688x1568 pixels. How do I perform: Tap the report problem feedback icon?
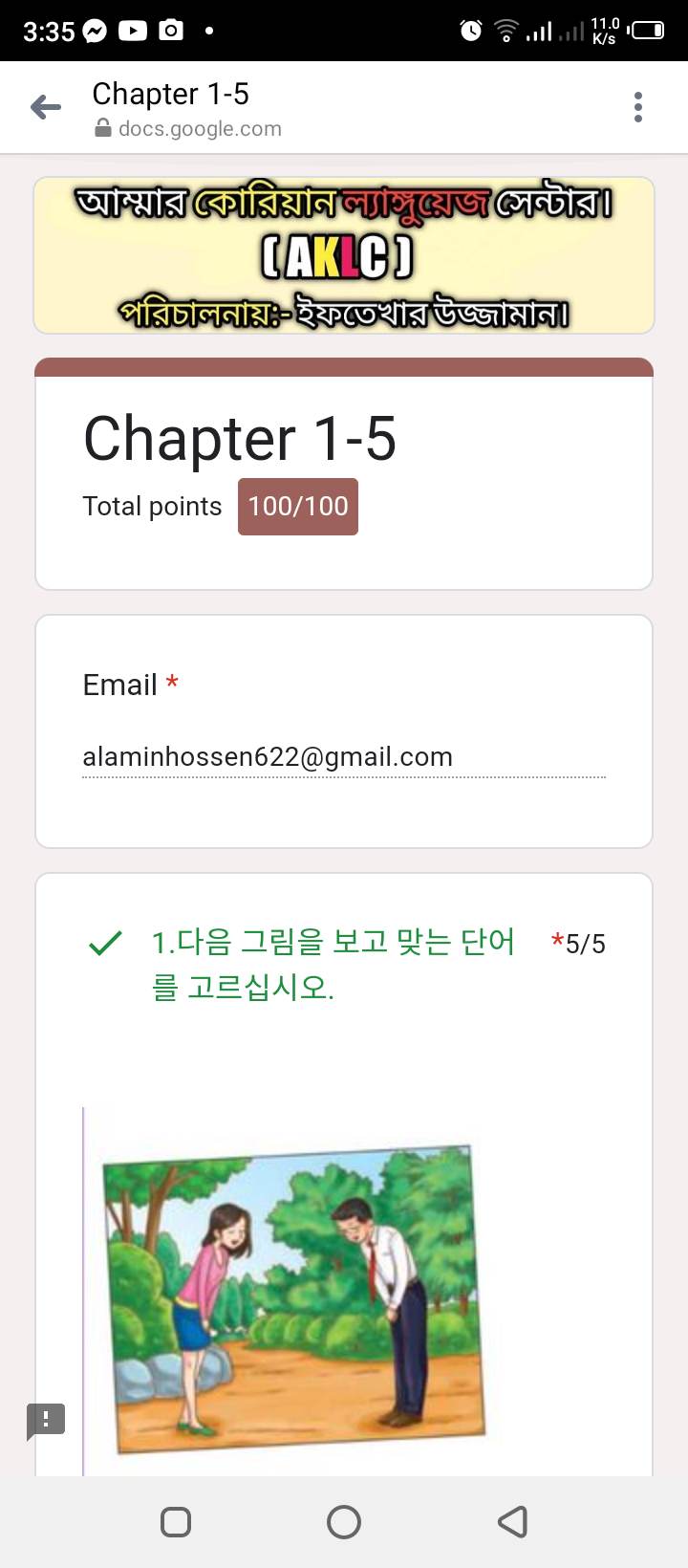coord(46,1420)
